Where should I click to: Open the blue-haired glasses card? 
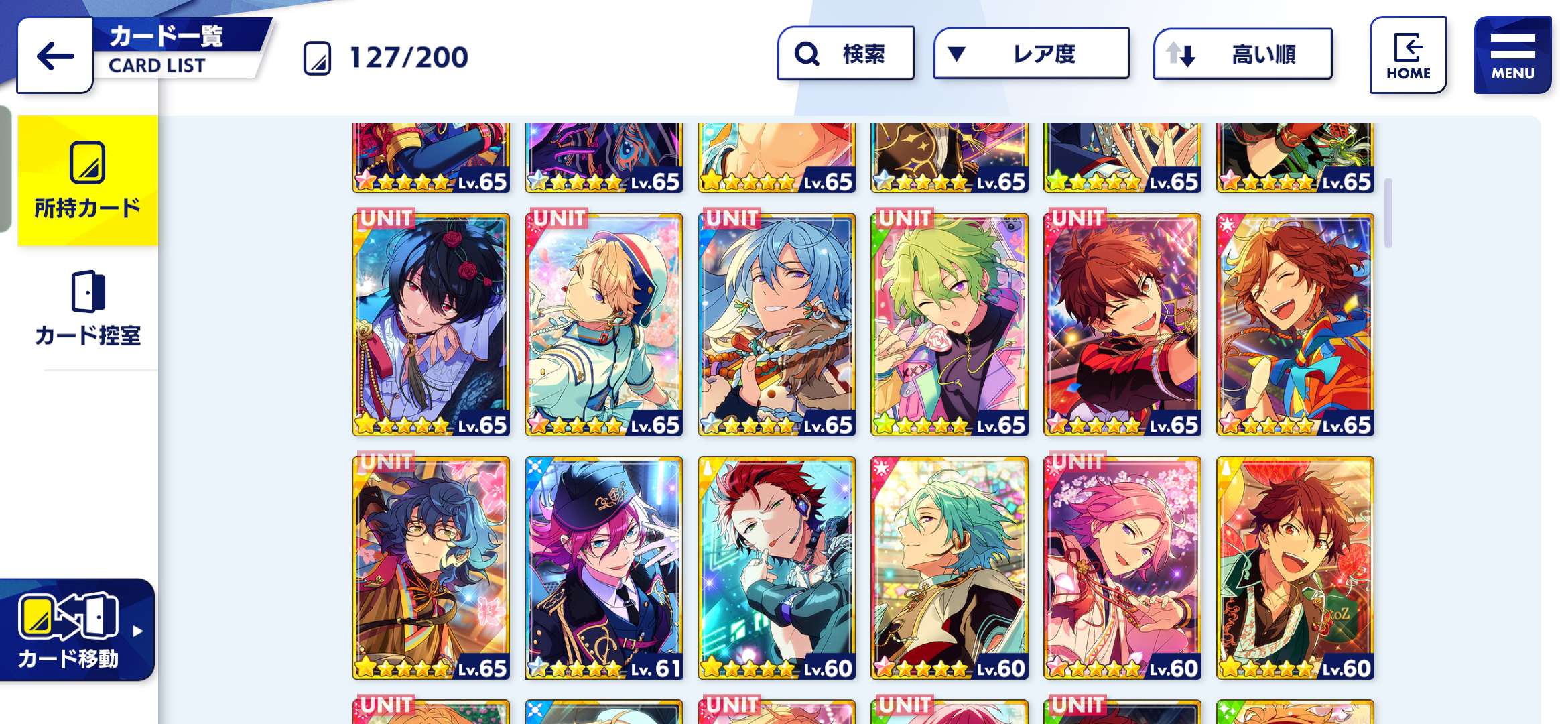click(x=431, y=568)
